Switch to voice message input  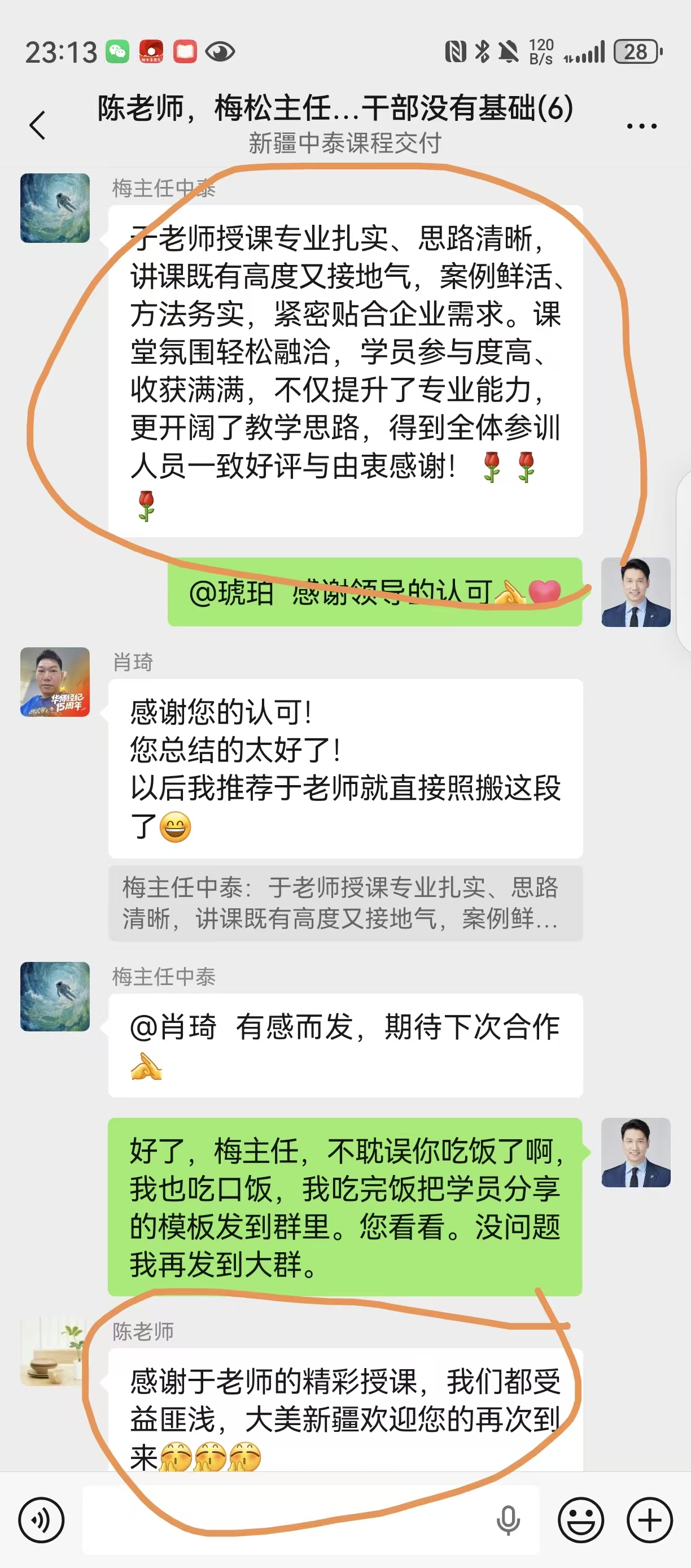[41, 1521]
